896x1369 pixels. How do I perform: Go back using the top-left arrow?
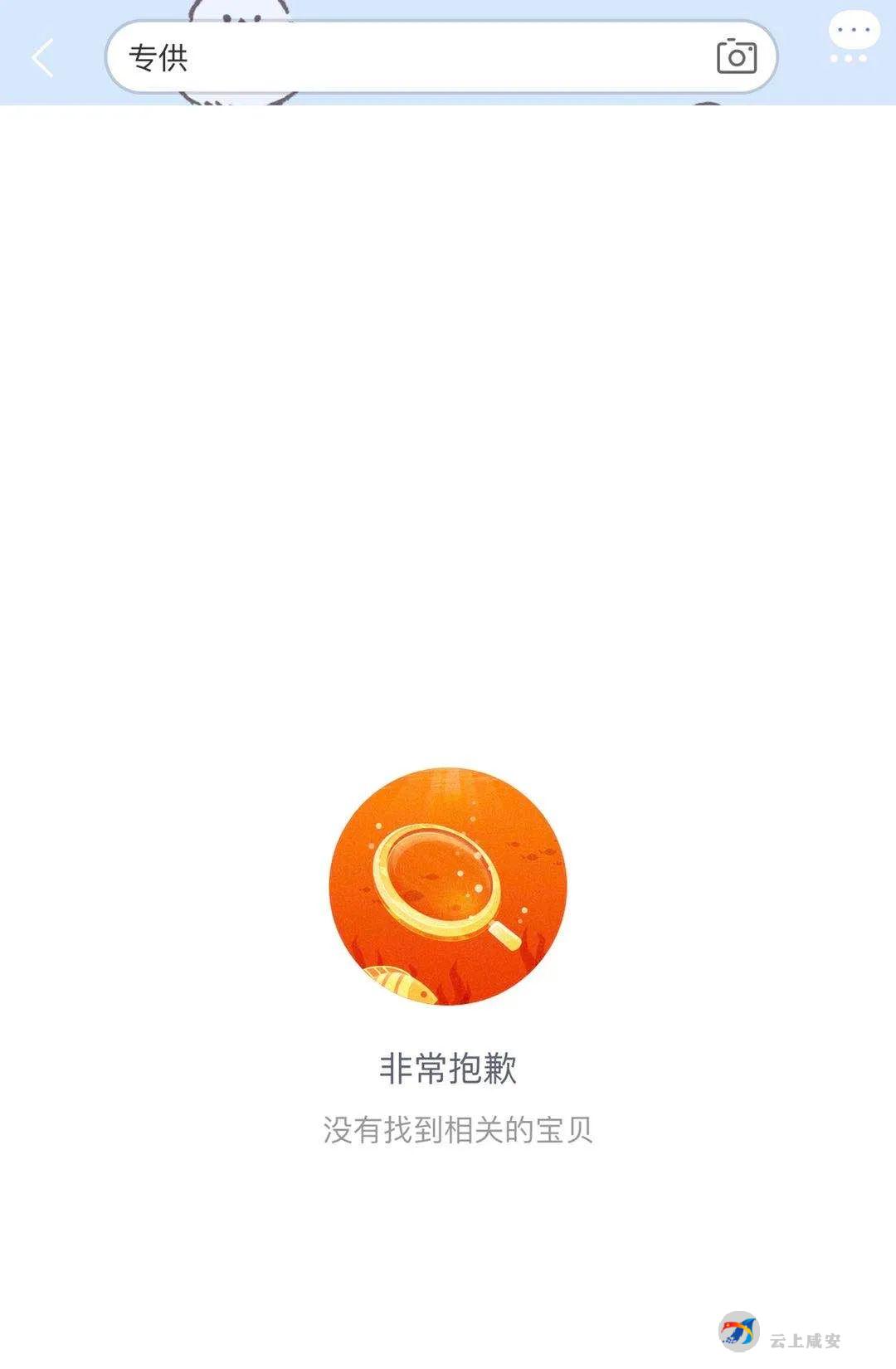(x=43, y=58)
